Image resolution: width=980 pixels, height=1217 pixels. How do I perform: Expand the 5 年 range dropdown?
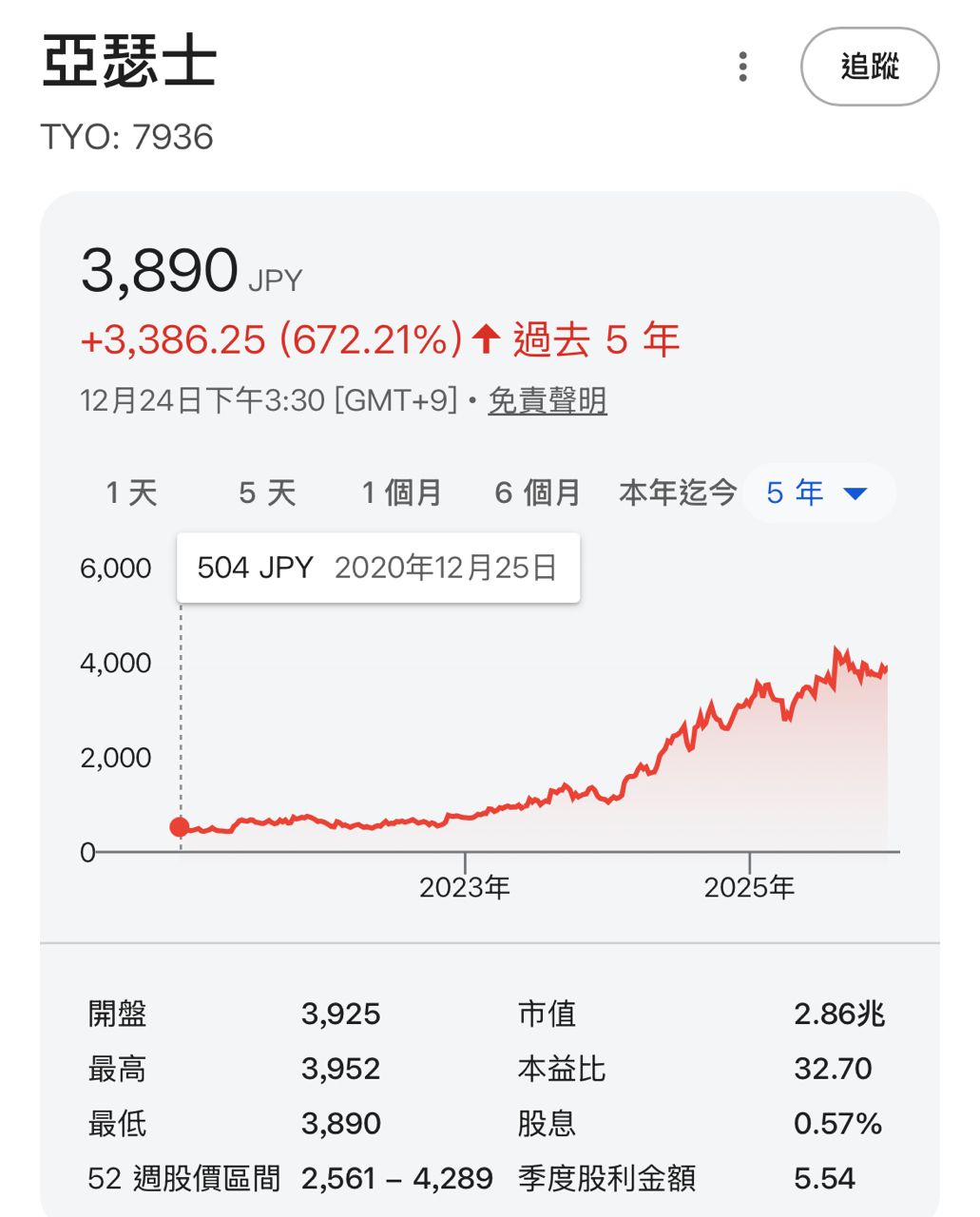tap(818, 493)
